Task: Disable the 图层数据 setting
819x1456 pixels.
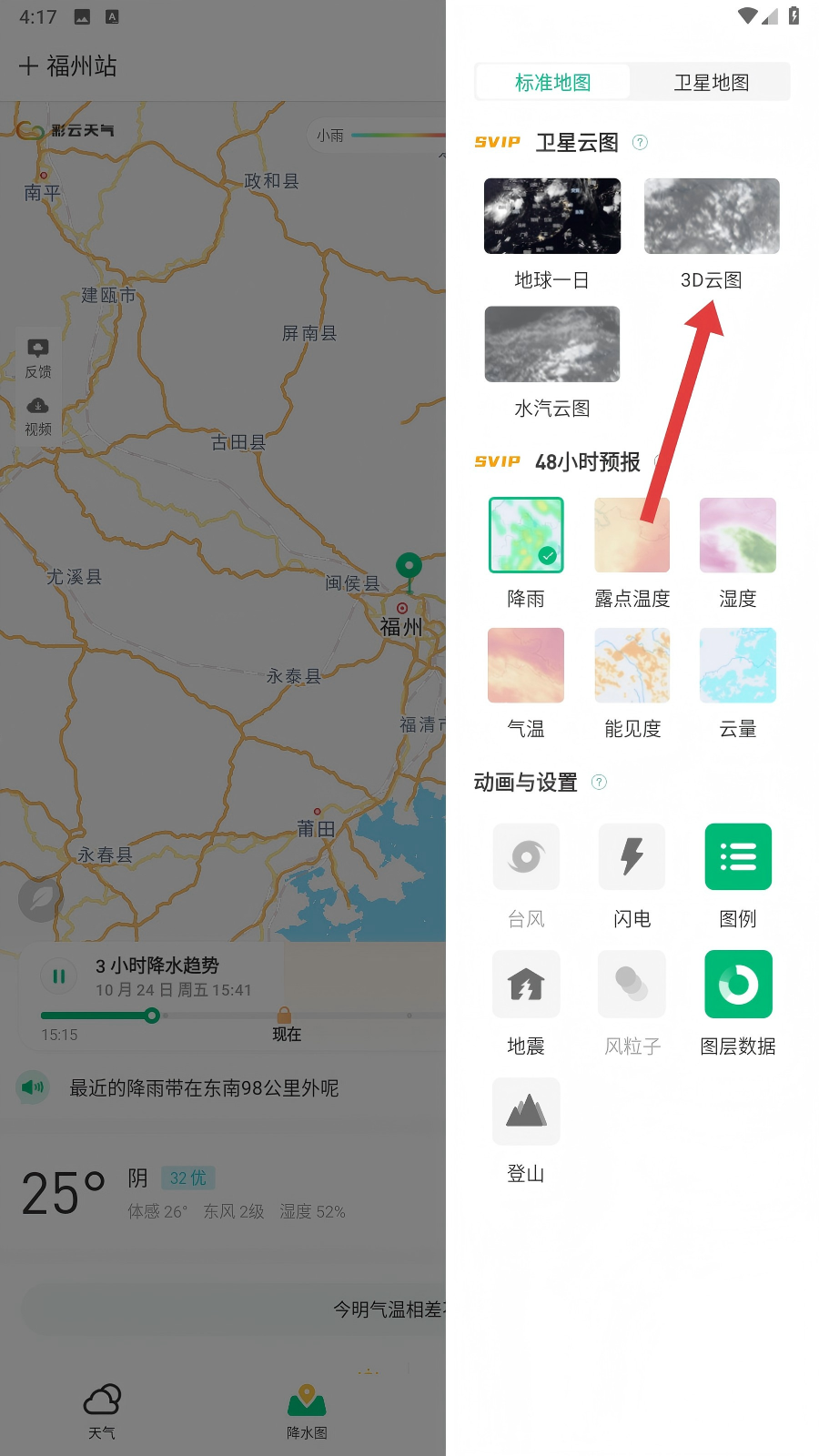Action: point(737,984)
